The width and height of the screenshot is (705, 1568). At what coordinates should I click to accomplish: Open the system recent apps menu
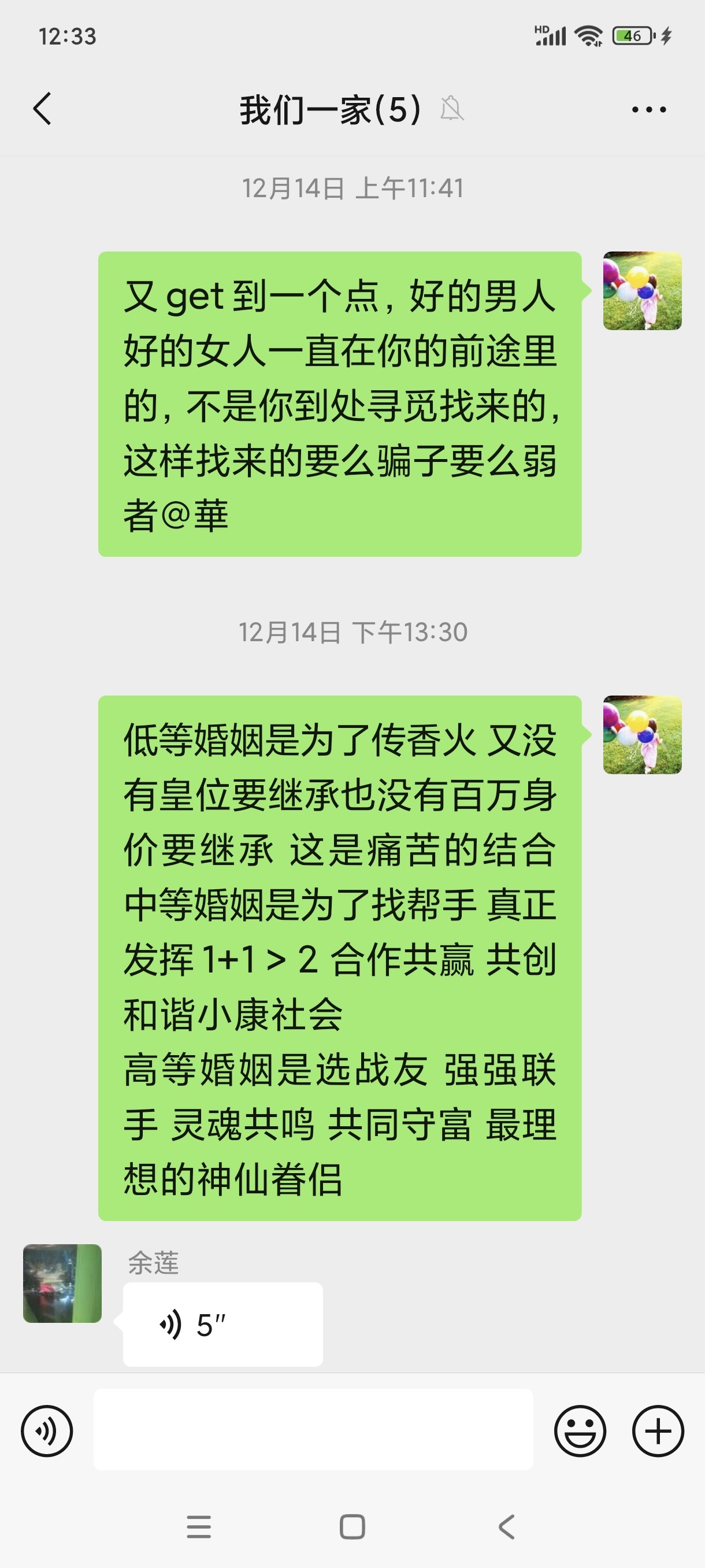tap(199, 1526)
